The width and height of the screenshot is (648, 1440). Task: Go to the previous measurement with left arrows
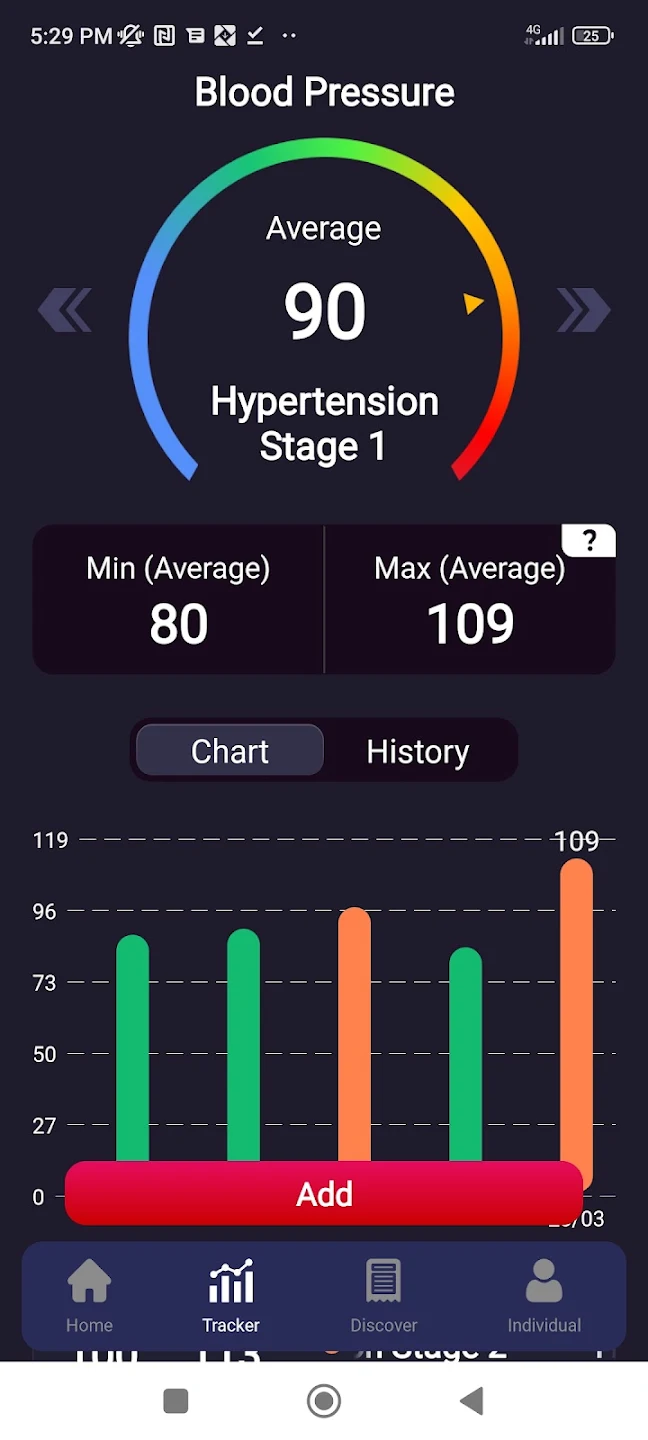65,310
